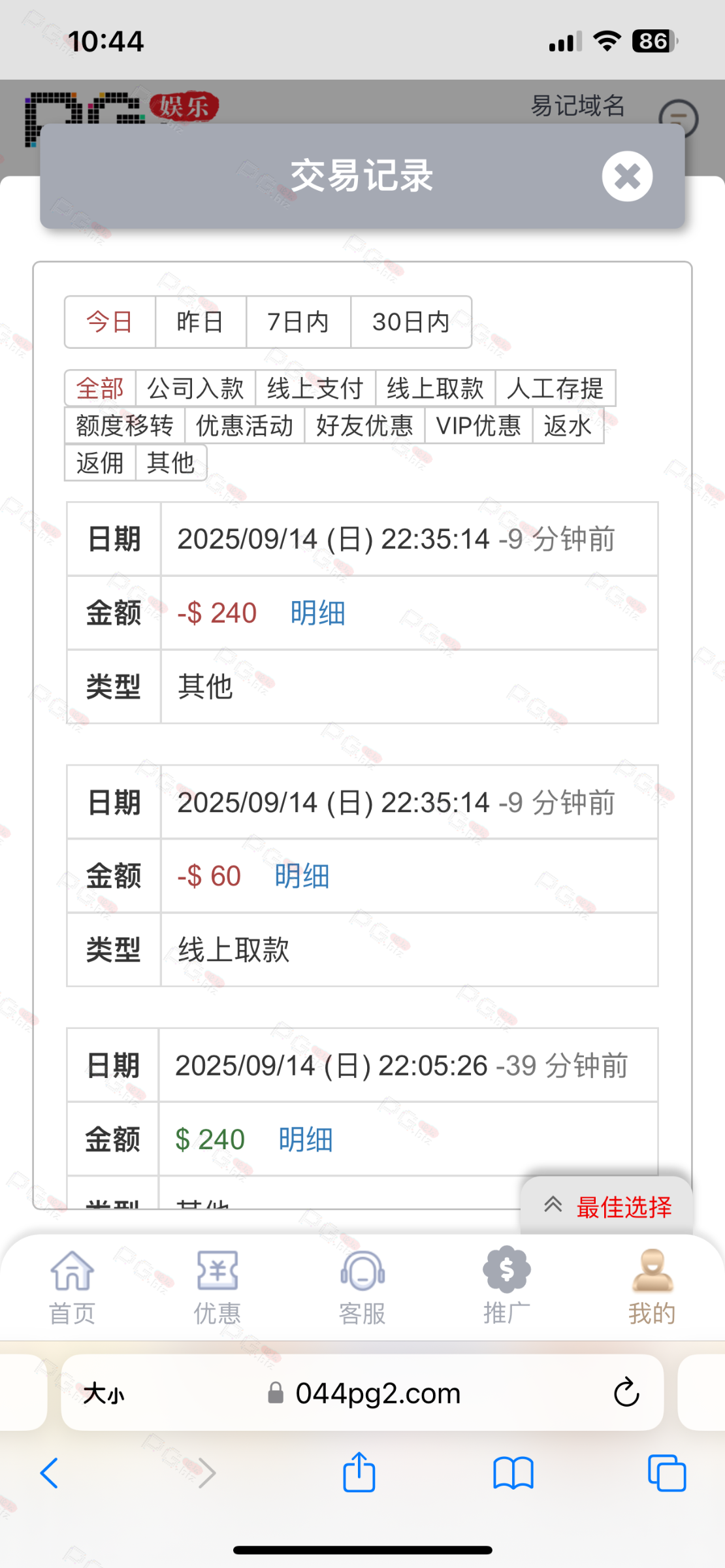Filter records by 线上支付

click(315, 389)
